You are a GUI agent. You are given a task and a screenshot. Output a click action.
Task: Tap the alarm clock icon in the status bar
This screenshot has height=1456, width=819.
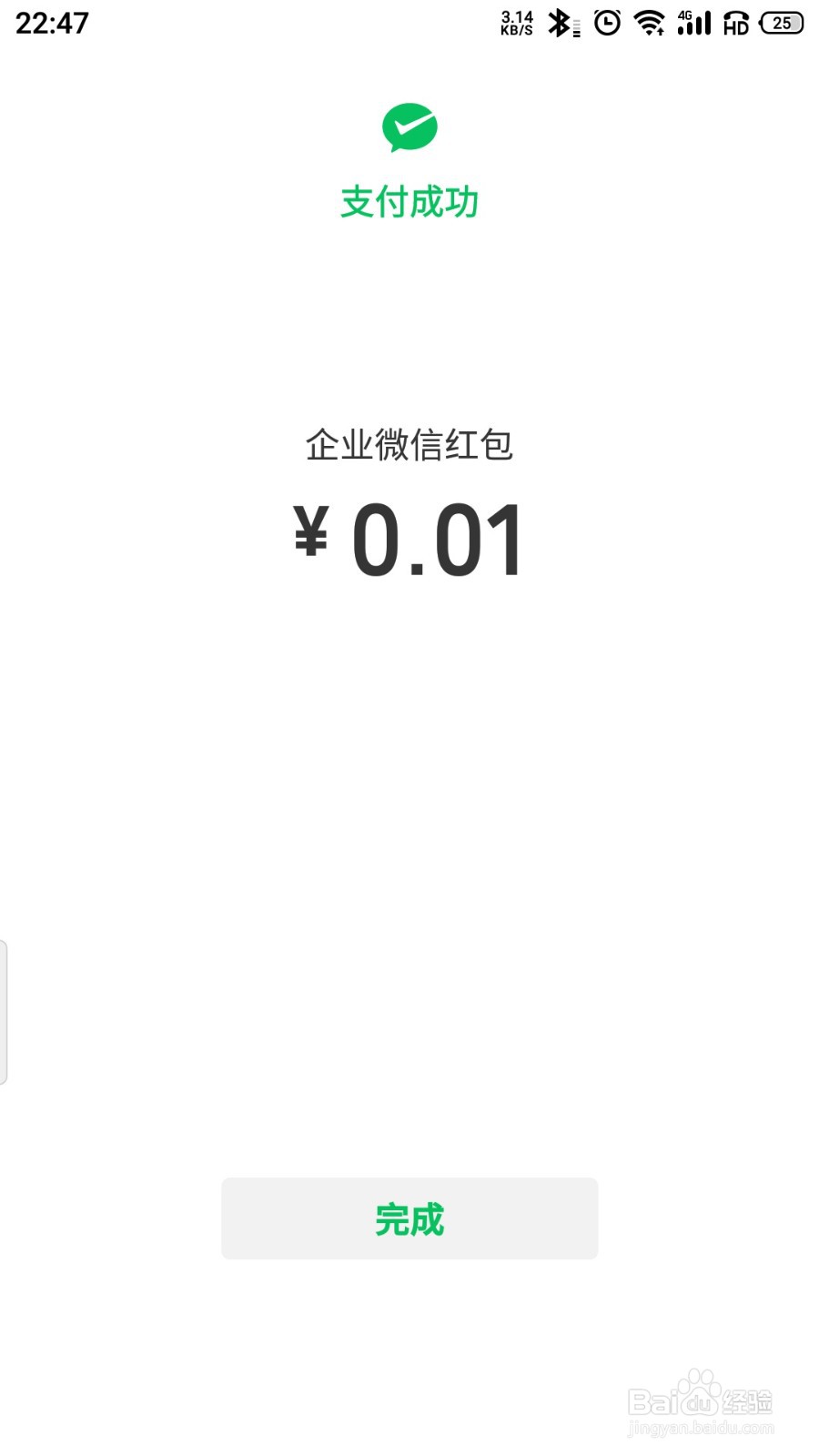[606, 23]
